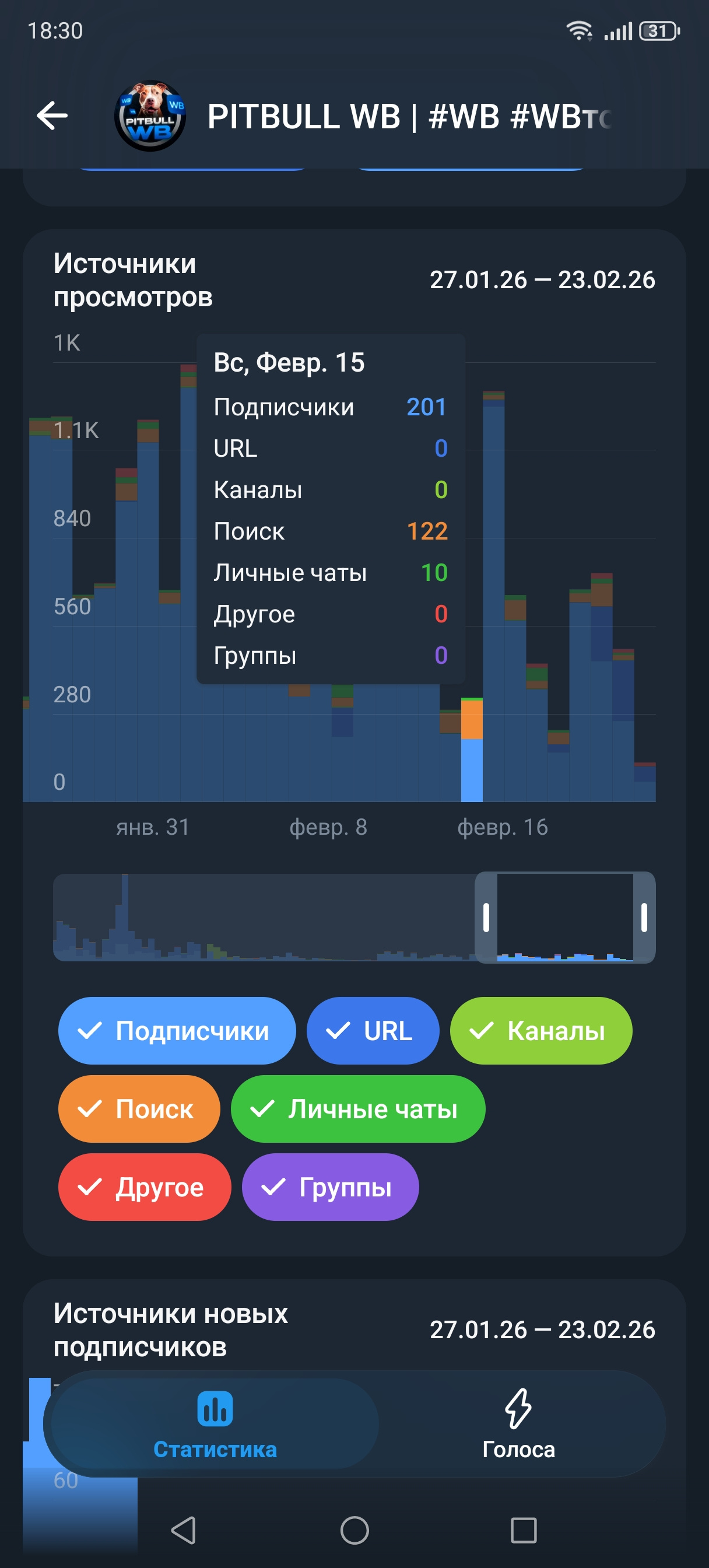Dismiss the Вс, Февр. 15 tooltip
Image resolution: width=709 pixels, height=1568 pixels.
[x=331, y=508]
